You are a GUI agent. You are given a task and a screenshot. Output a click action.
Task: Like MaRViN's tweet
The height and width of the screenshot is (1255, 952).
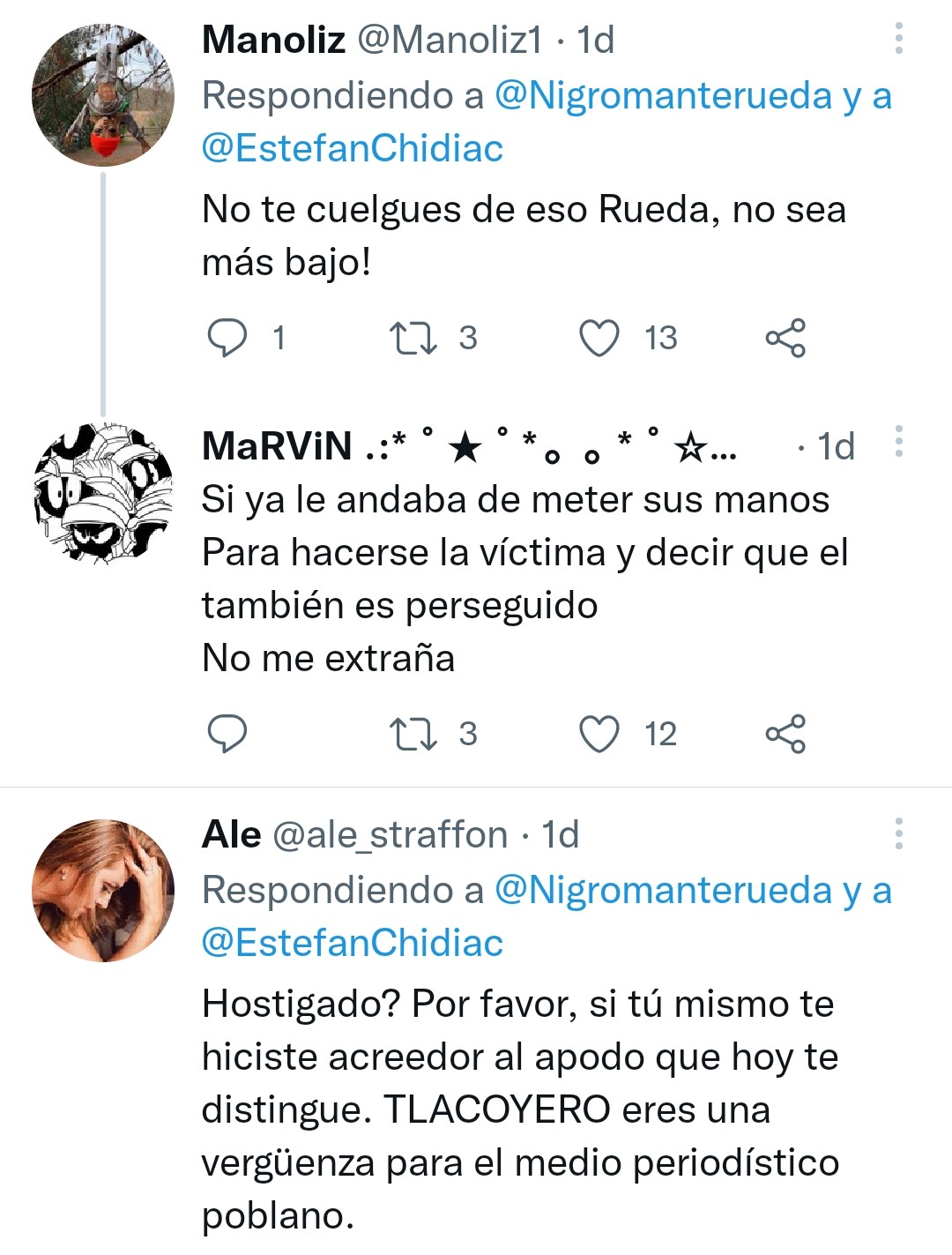coord(599,734)
